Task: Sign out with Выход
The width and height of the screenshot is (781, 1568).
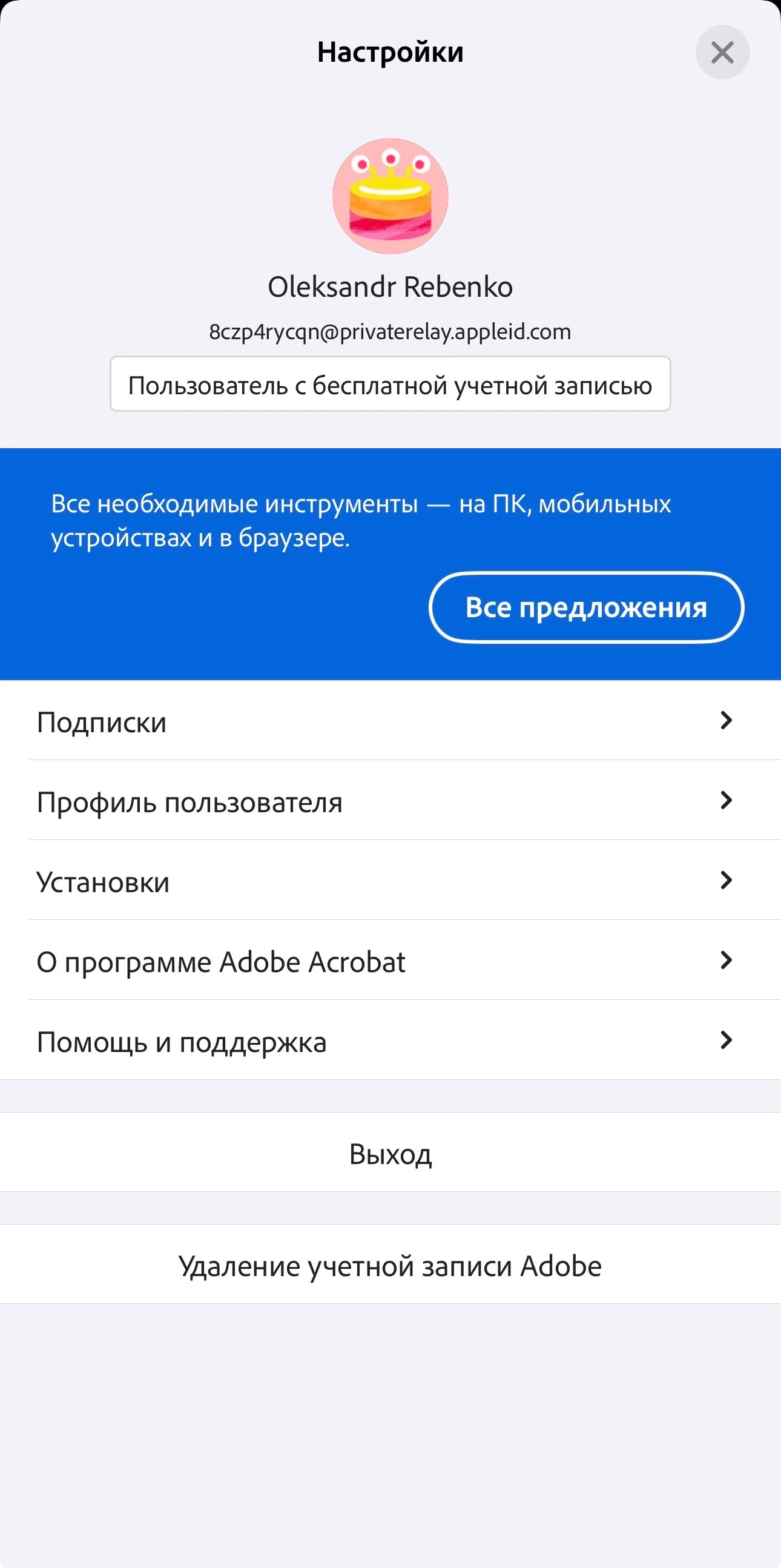Action: (390, 1154)
